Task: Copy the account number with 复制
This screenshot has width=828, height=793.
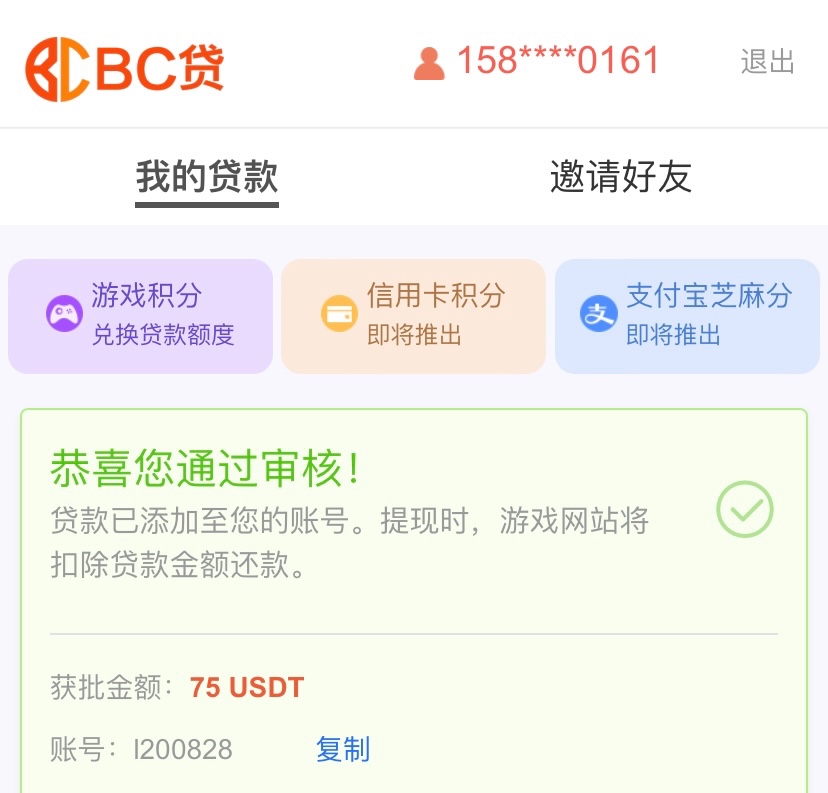Action: pos(343,749)
